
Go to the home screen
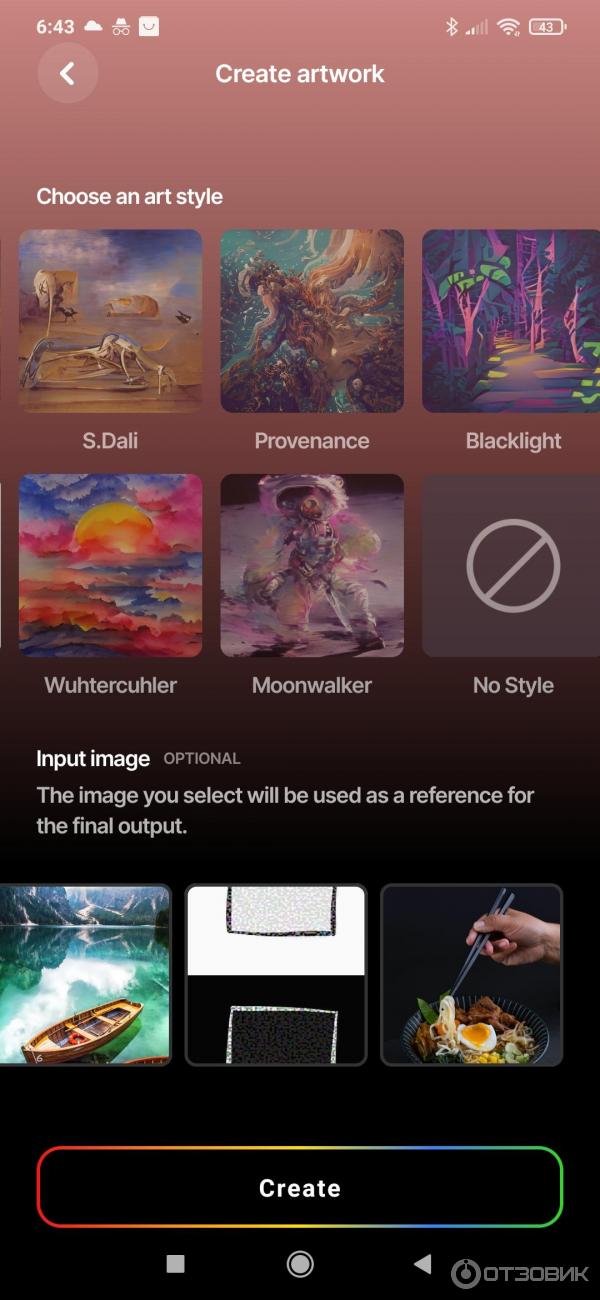[300, 1264]
